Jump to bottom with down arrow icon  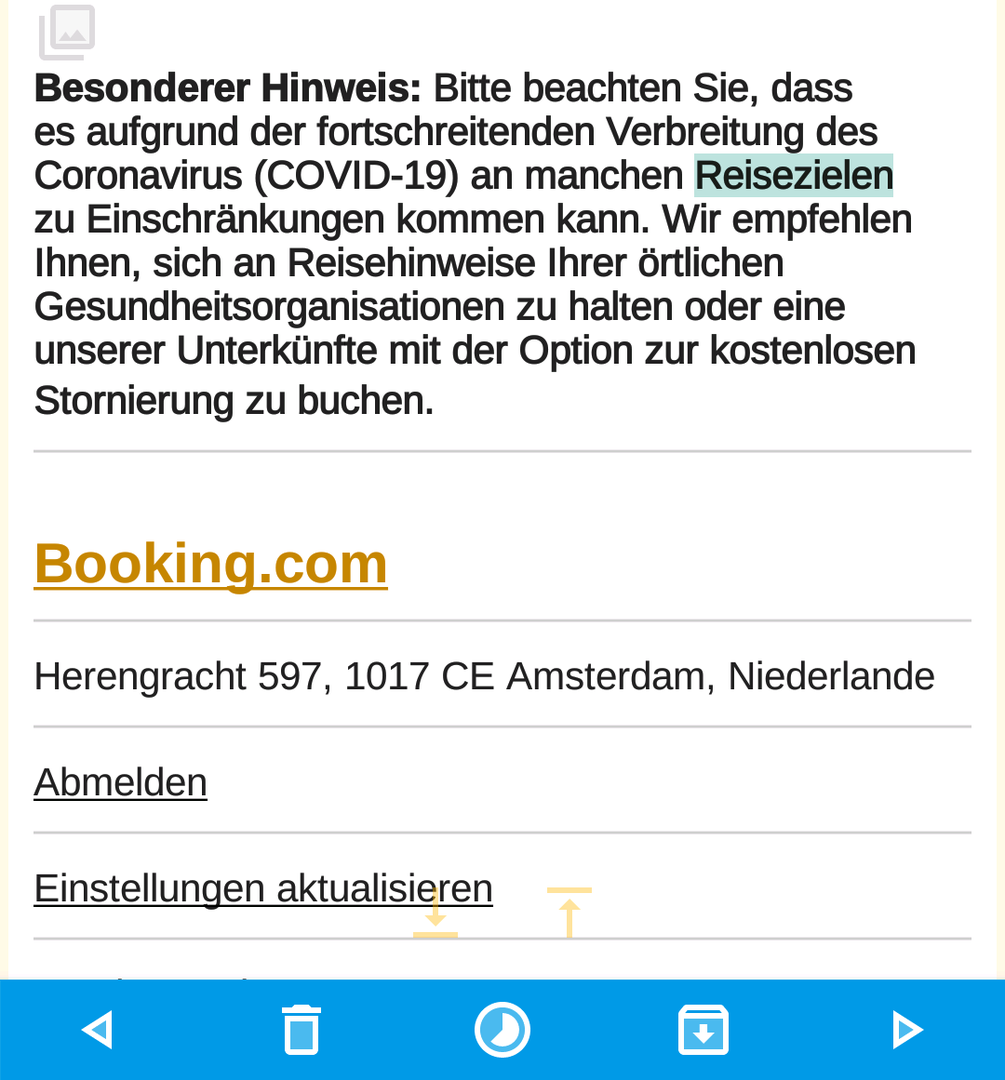point(435,913)
